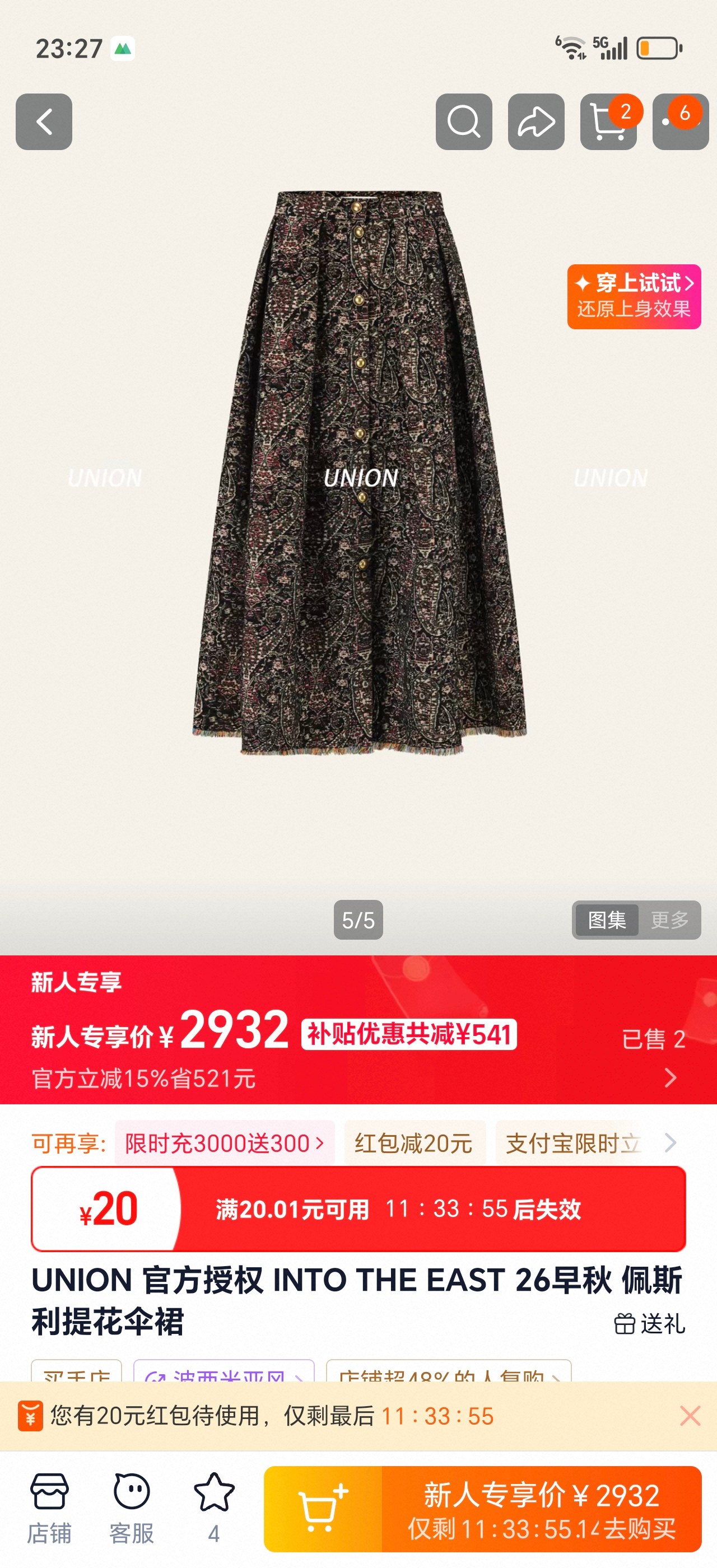Open the more-options dots menu

(x=681, y=122)
